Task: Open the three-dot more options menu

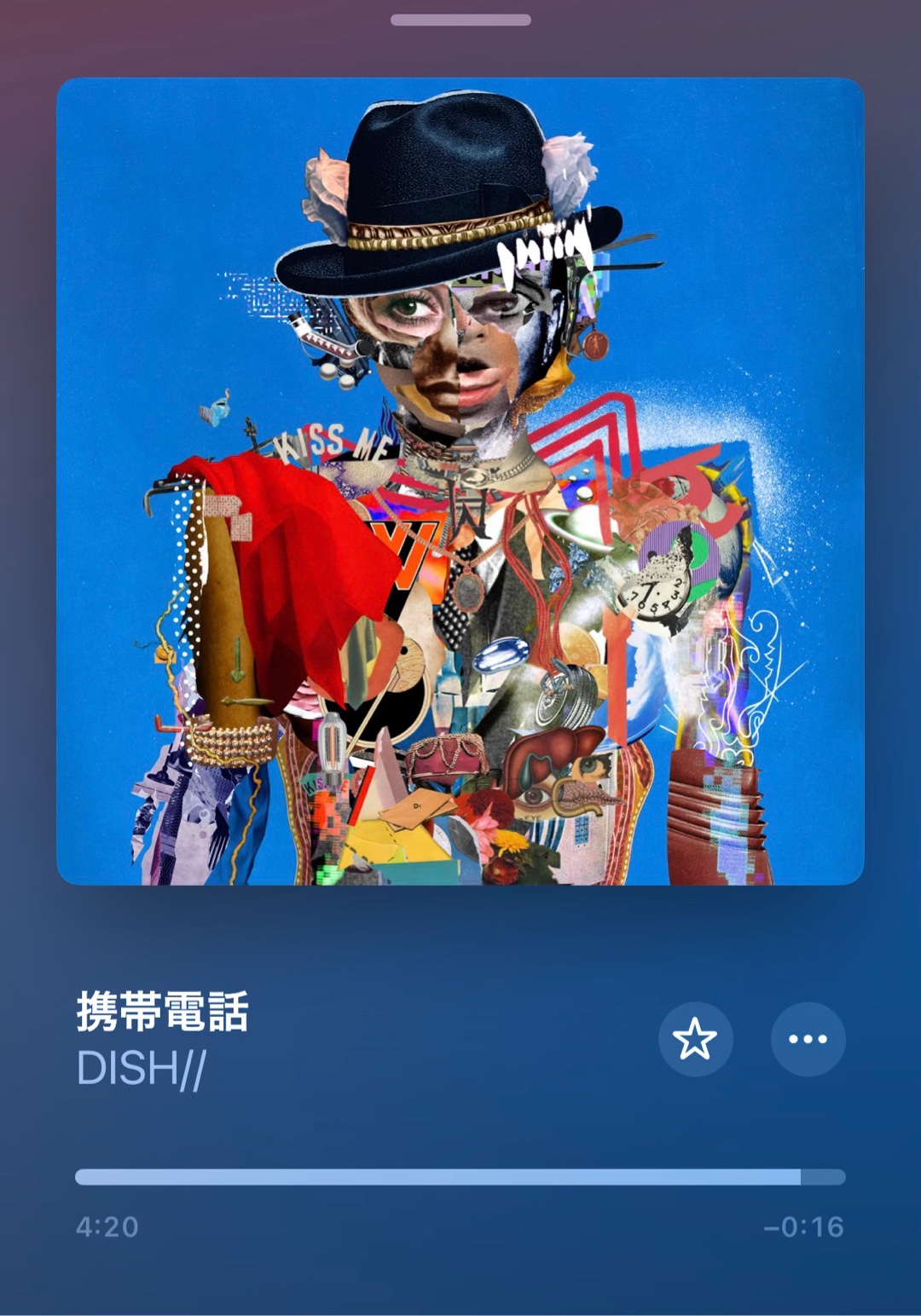Action: click(x=808, y=1039)
